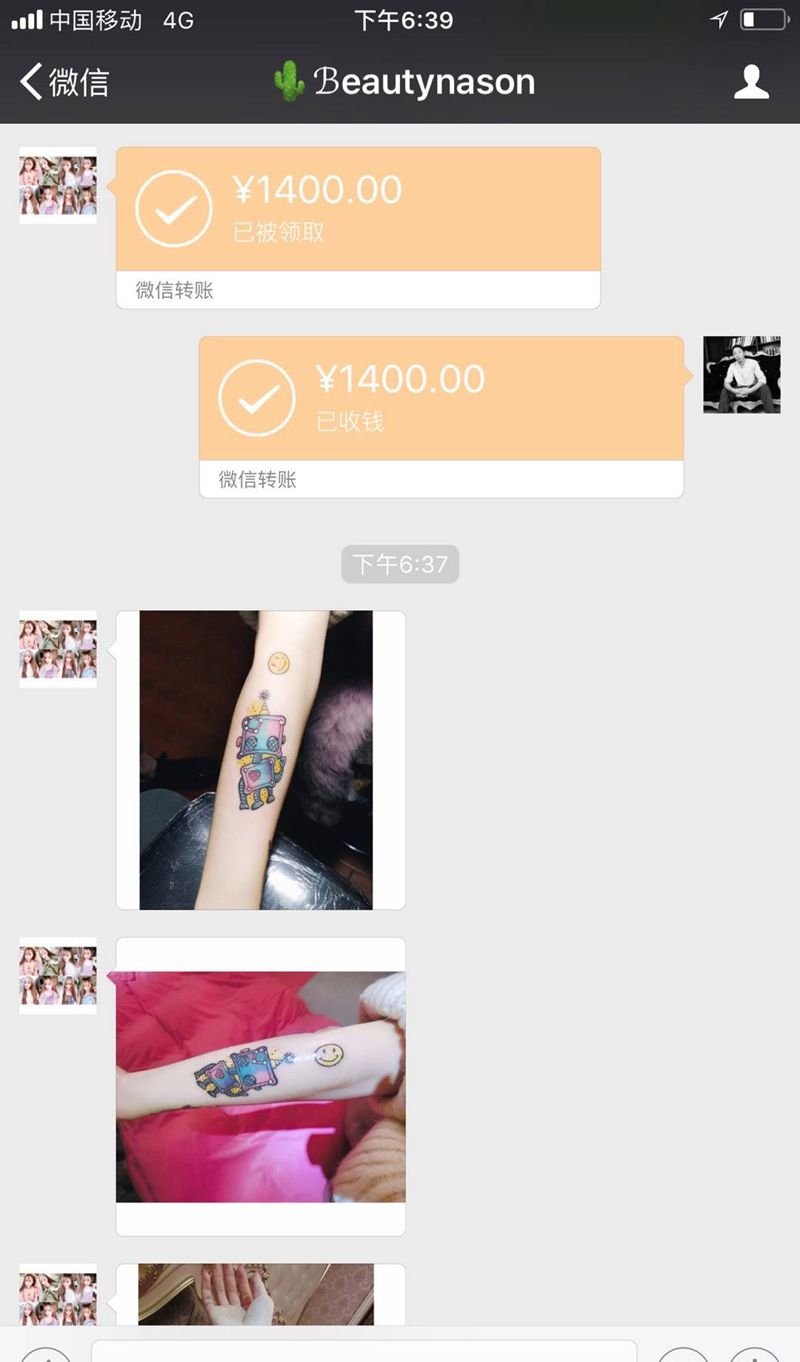
Task: View the vertical arm tattoo photo
Action: point(256,760)
